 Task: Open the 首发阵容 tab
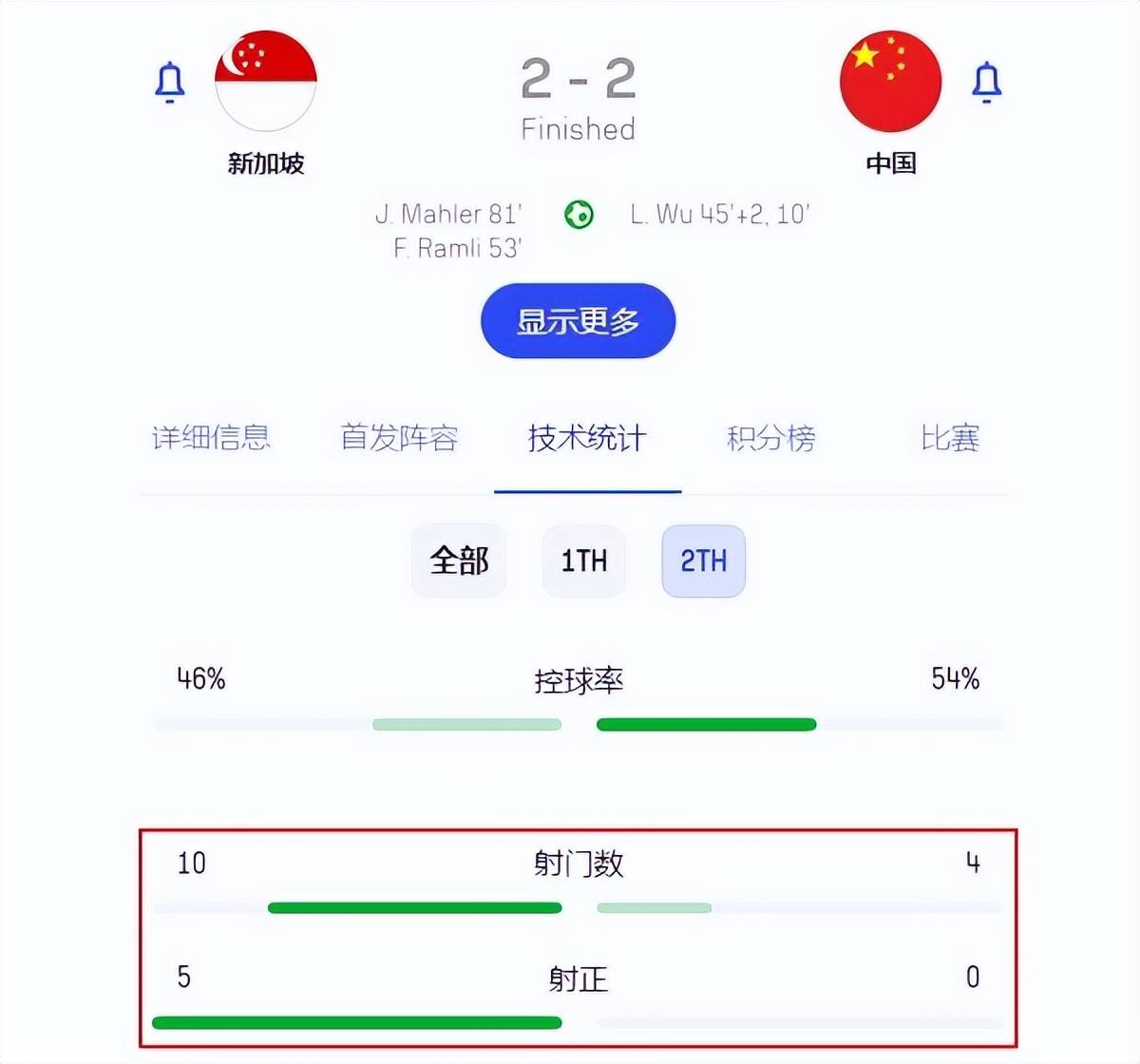coord(399,438)
